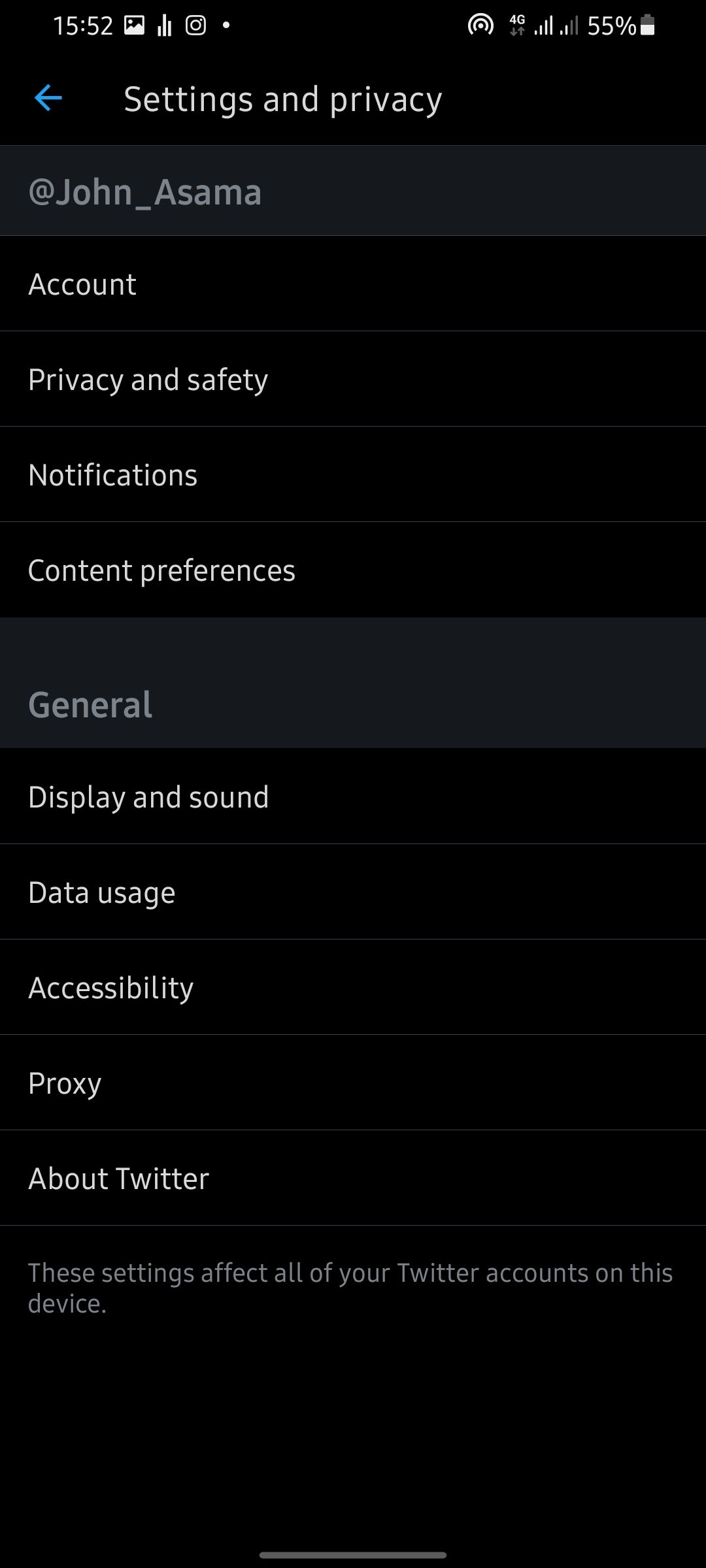Tap the @John_Asama account header

[353, 191]
